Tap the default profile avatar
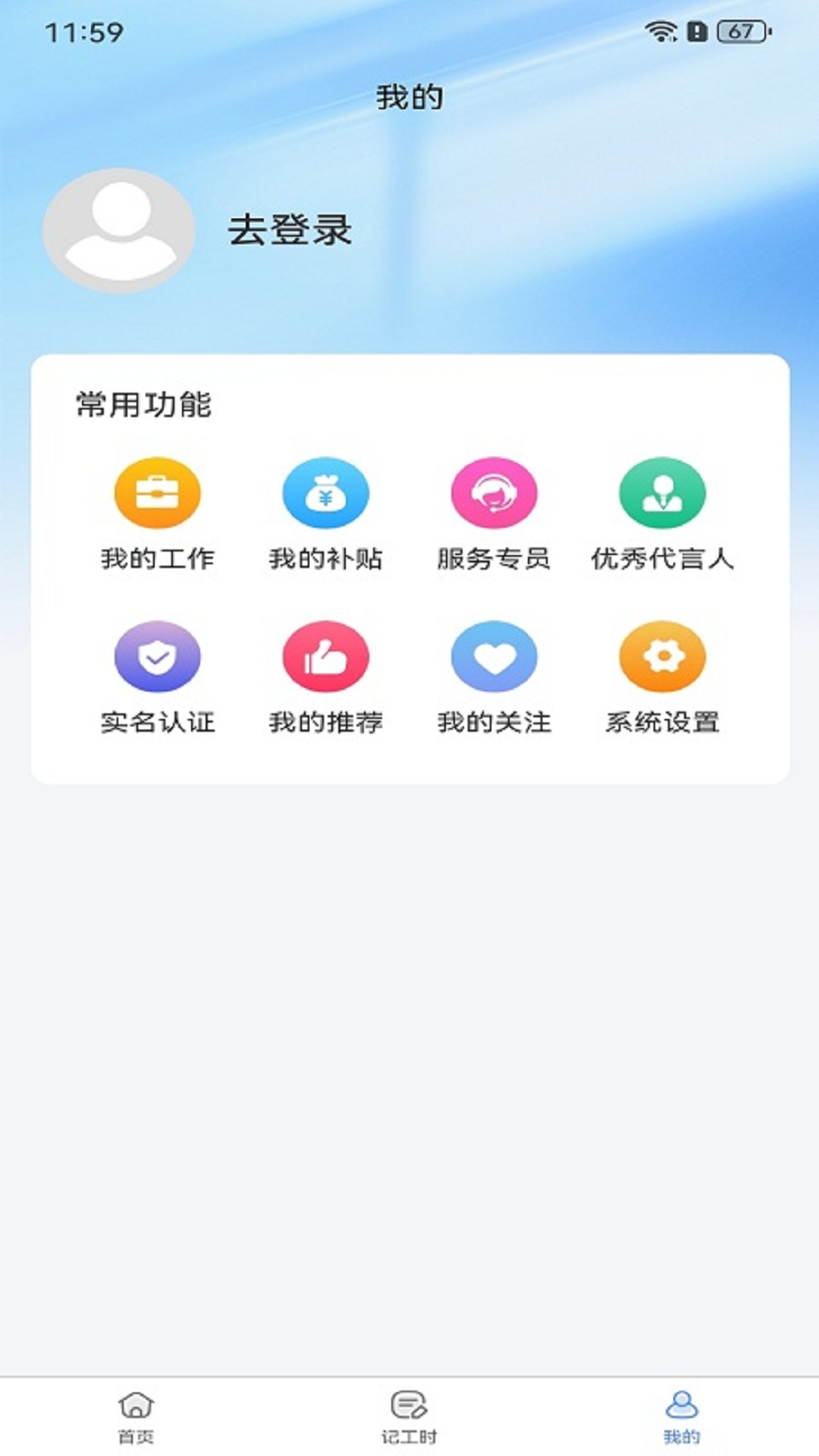 click(119, 231)
